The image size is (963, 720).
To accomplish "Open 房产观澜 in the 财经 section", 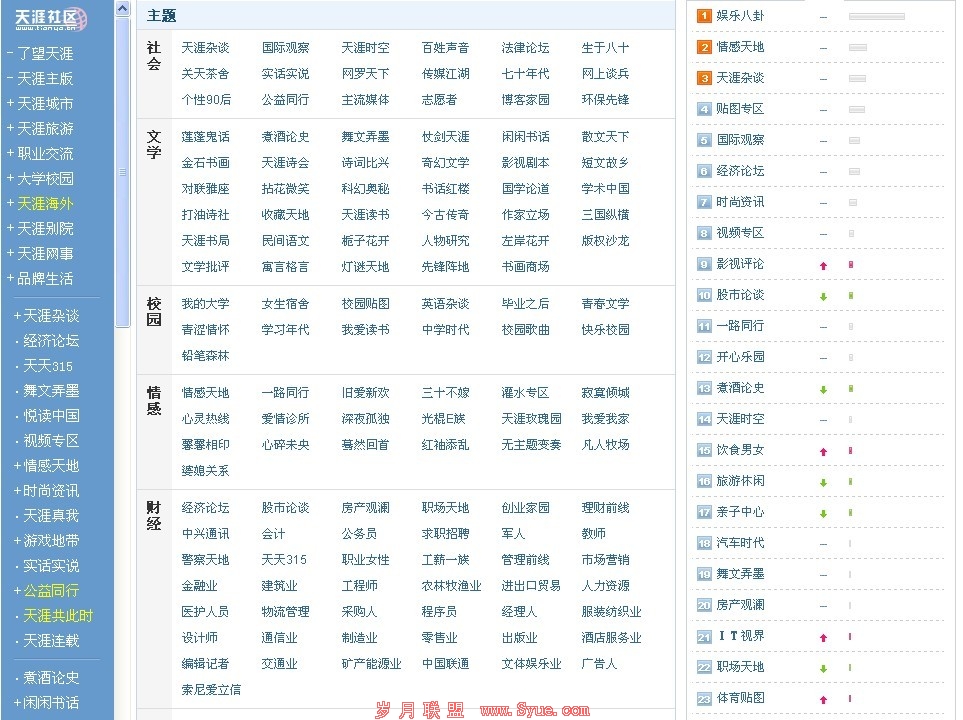I will [x=365, y=508].
